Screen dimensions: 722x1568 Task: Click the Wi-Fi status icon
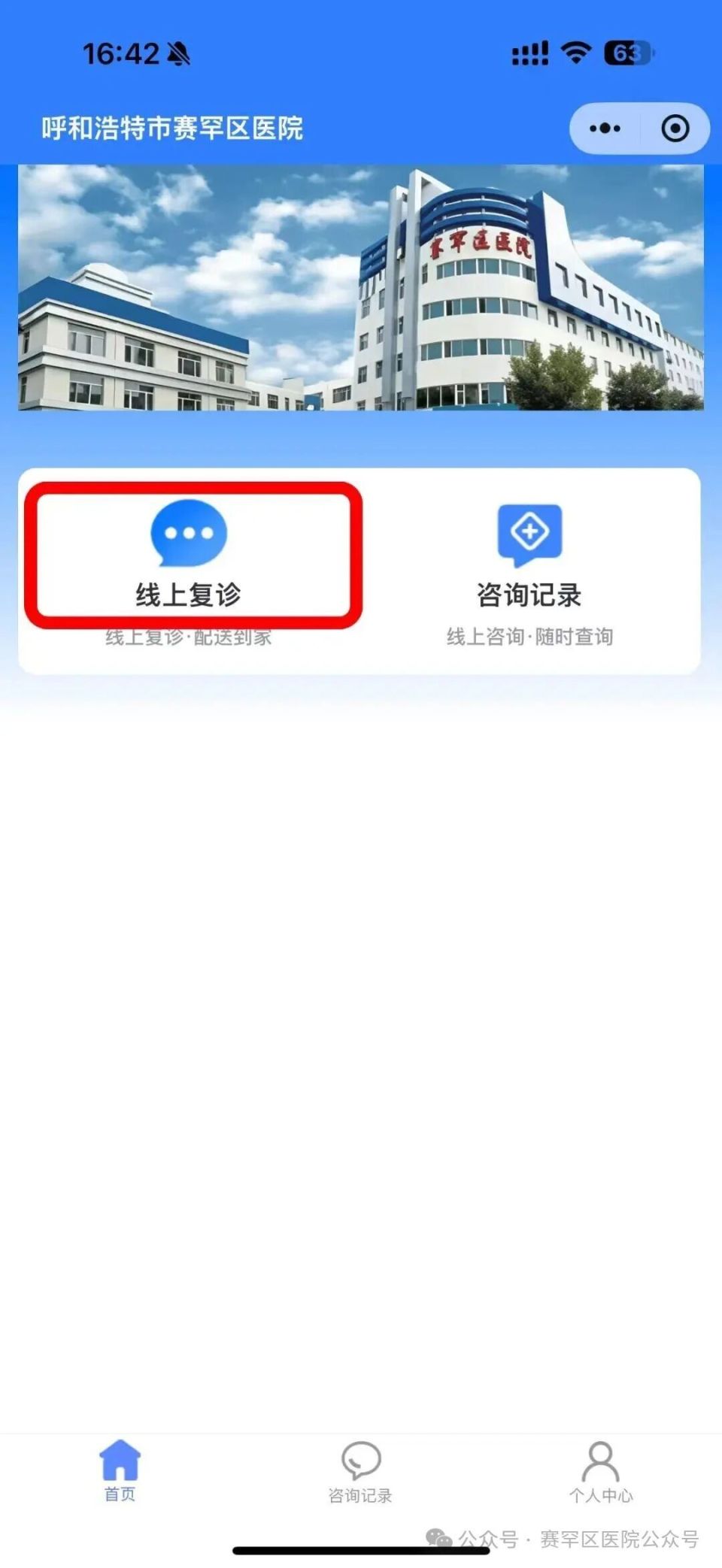pyautogui.click(x=575, y=50)
